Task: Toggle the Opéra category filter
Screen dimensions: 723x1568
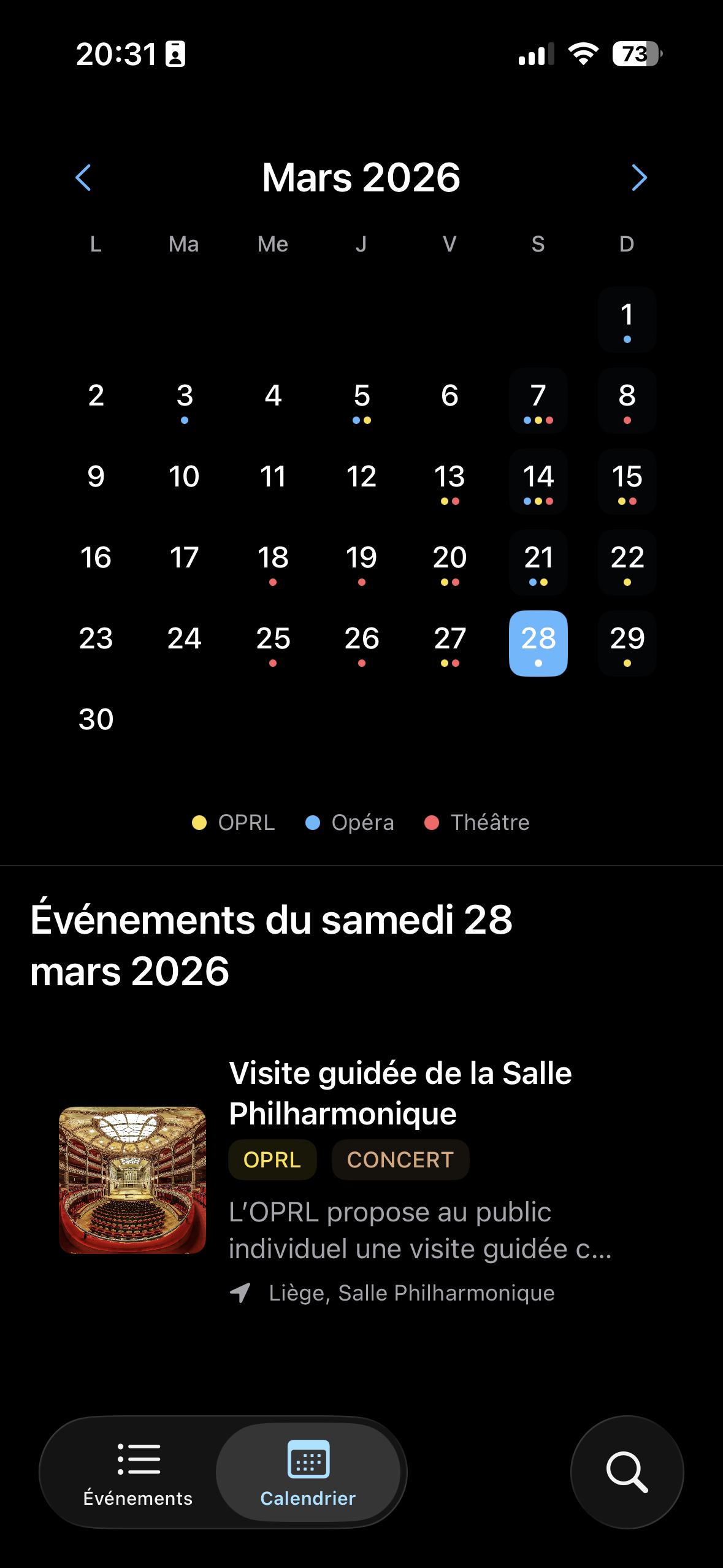Action: [351, 822]
